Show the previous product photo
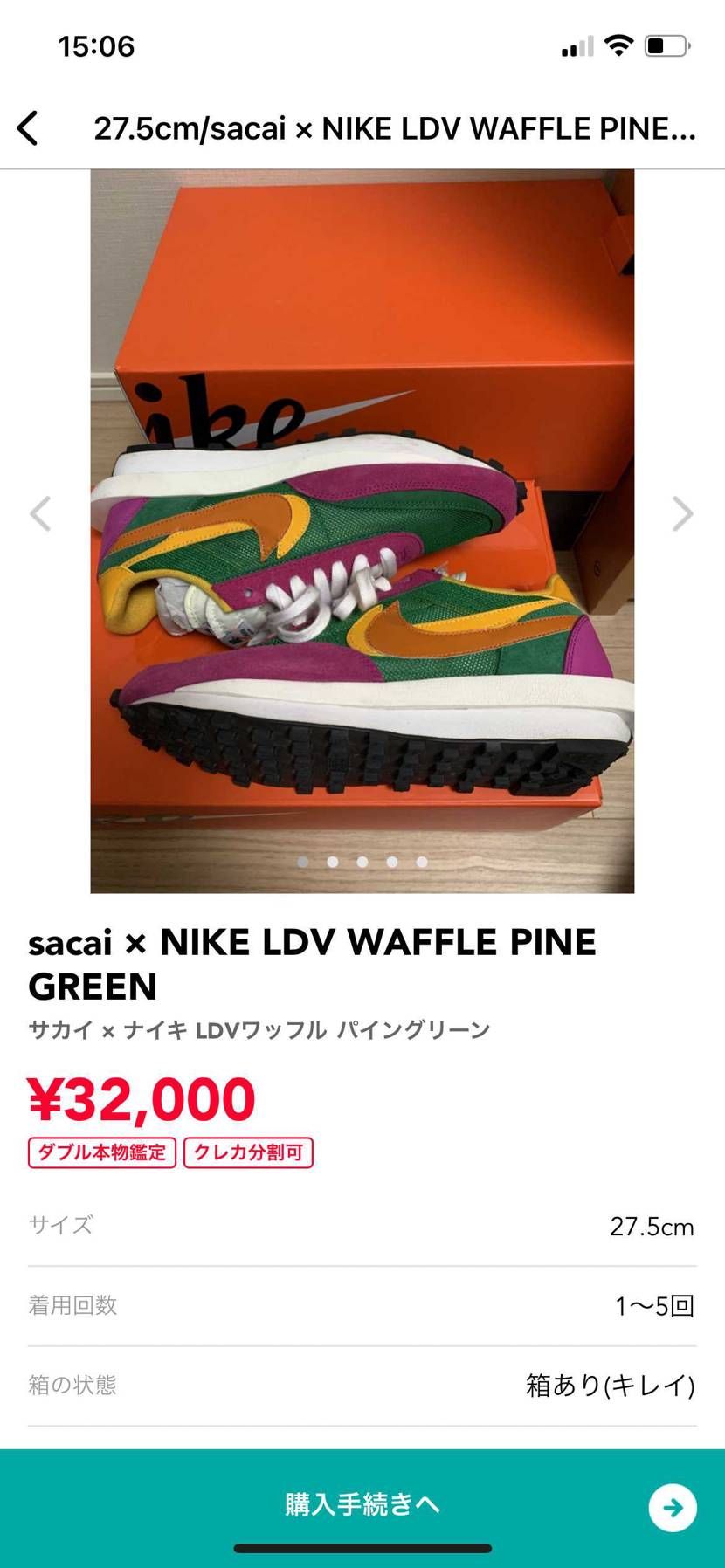 pyautogui.click(x=40, y=513)
